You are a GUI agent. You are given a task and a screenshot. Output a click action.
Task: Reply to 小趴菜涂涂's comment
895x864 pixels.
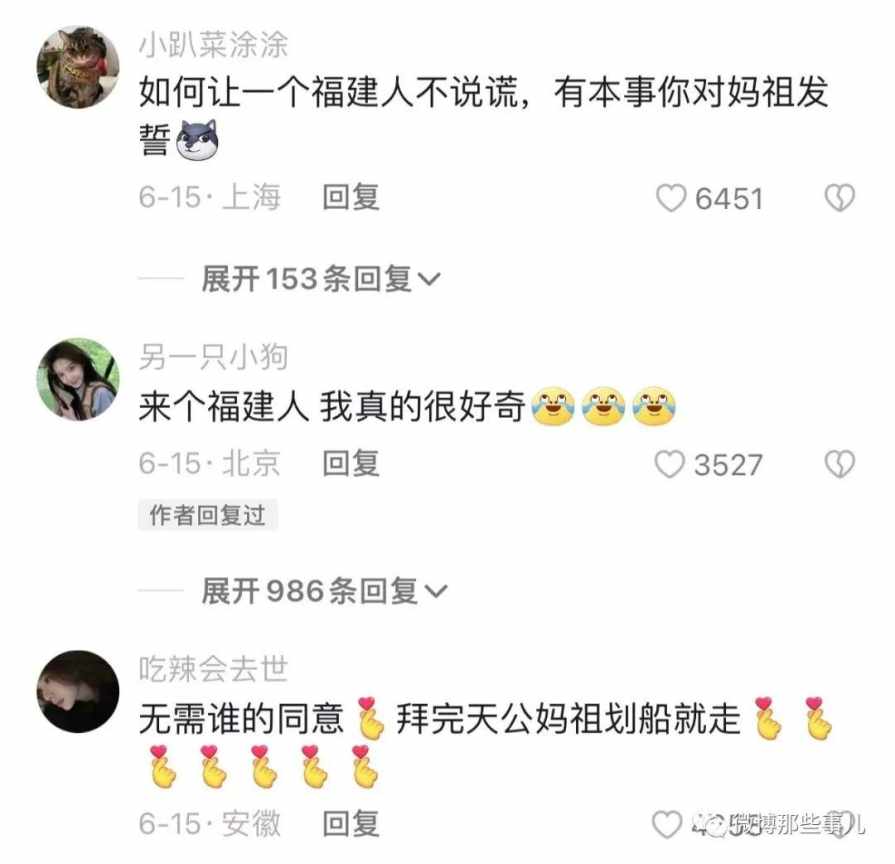pos(351,197)
